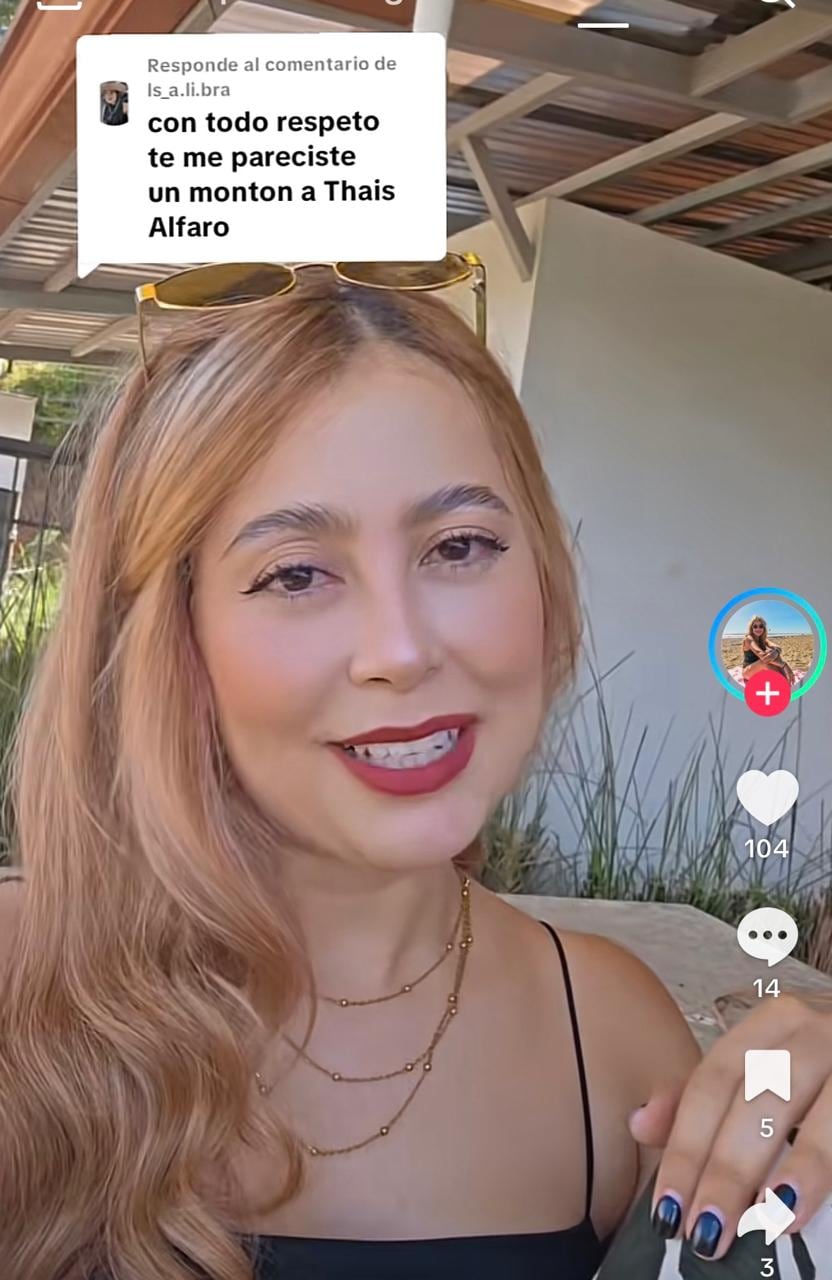The height and width of the screenshot is (1280, 832).
Task: Open the comments on this video
Action: (767, 937)
